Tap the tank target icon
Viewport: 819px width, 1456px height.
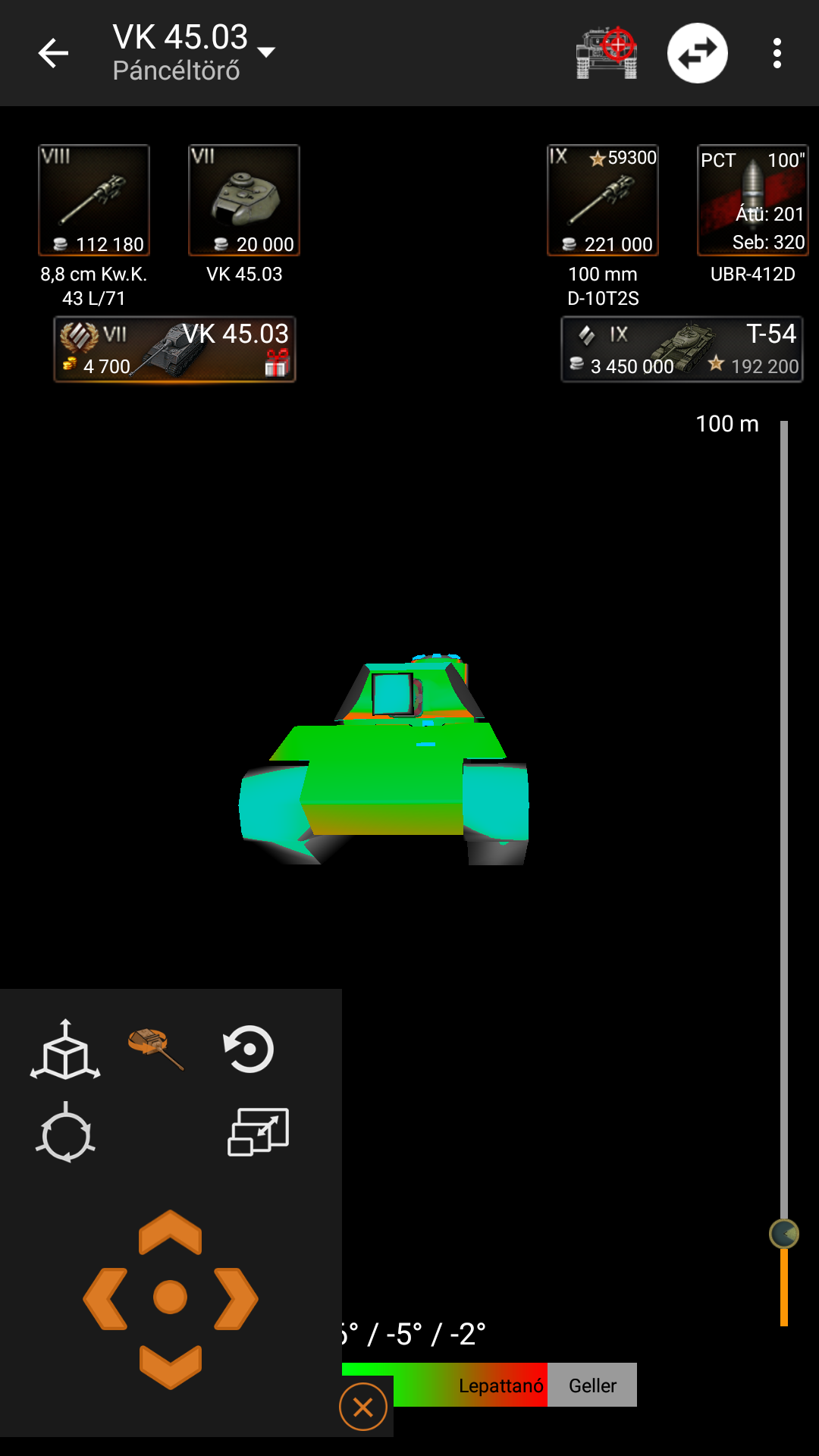[x=607, y=53]
